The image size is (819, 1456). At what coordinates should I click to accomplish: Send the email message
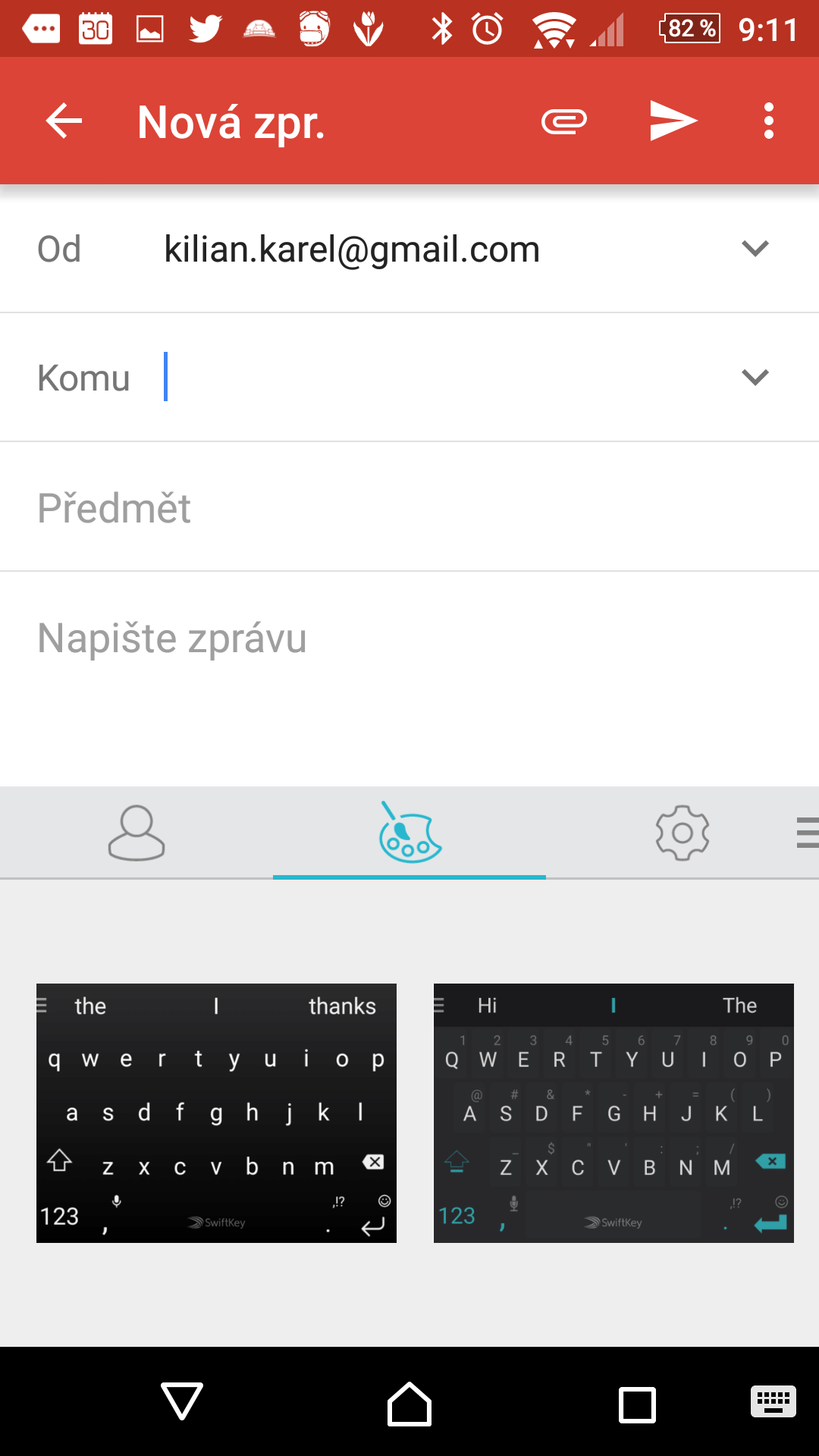673,121
